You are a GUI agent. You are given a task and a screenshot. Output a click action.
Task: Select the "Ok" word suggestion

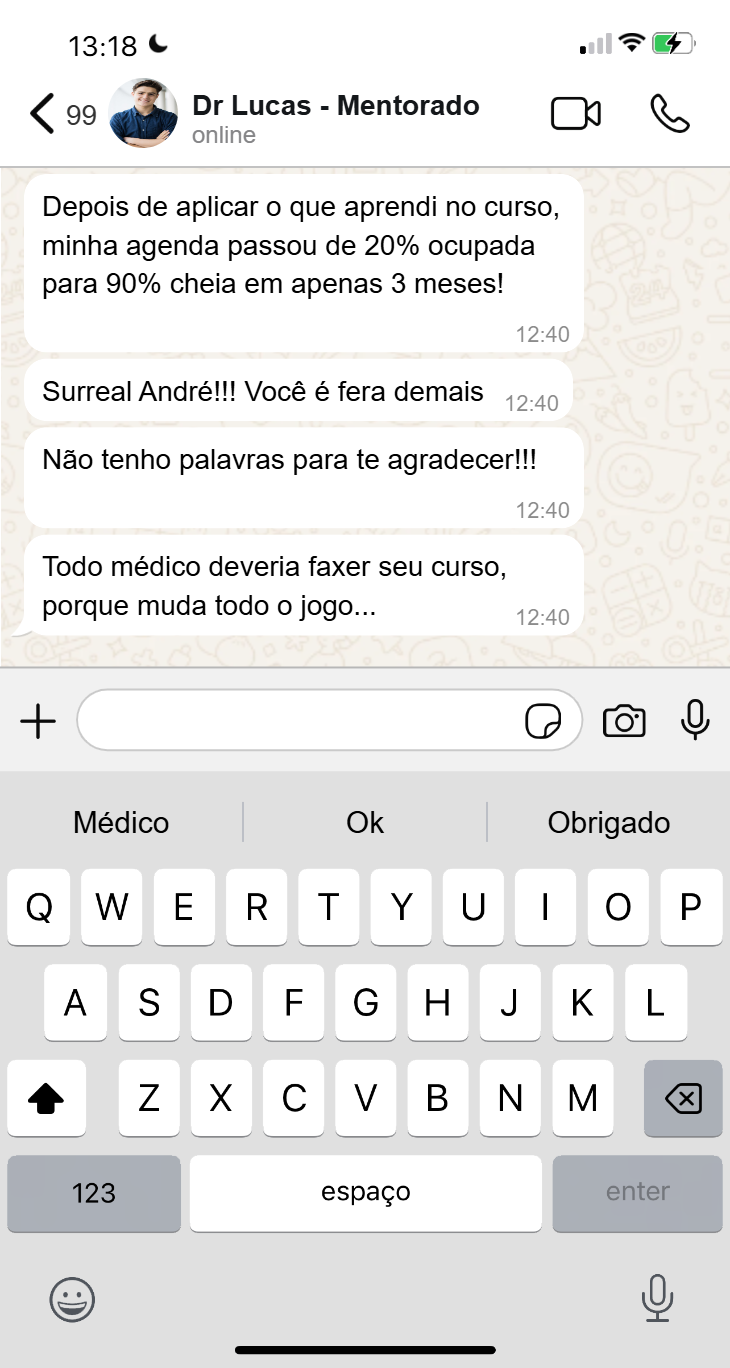365,823
